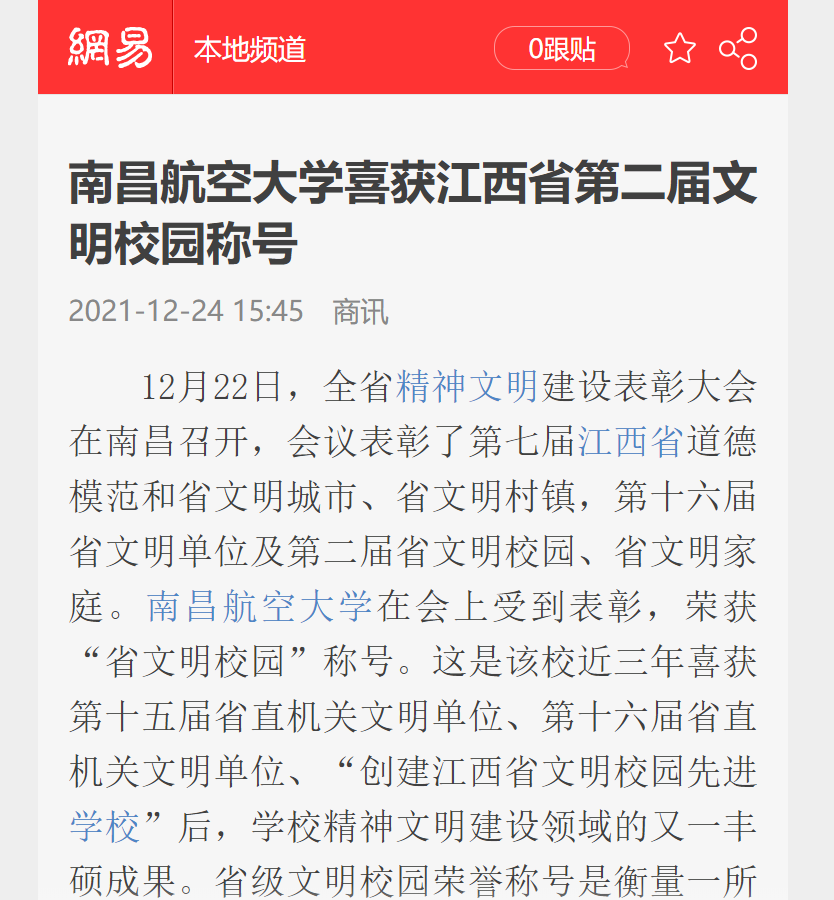The image size is (834, 900).
Task: Go to the 本地频道 channel
Action: coord(249,49)
